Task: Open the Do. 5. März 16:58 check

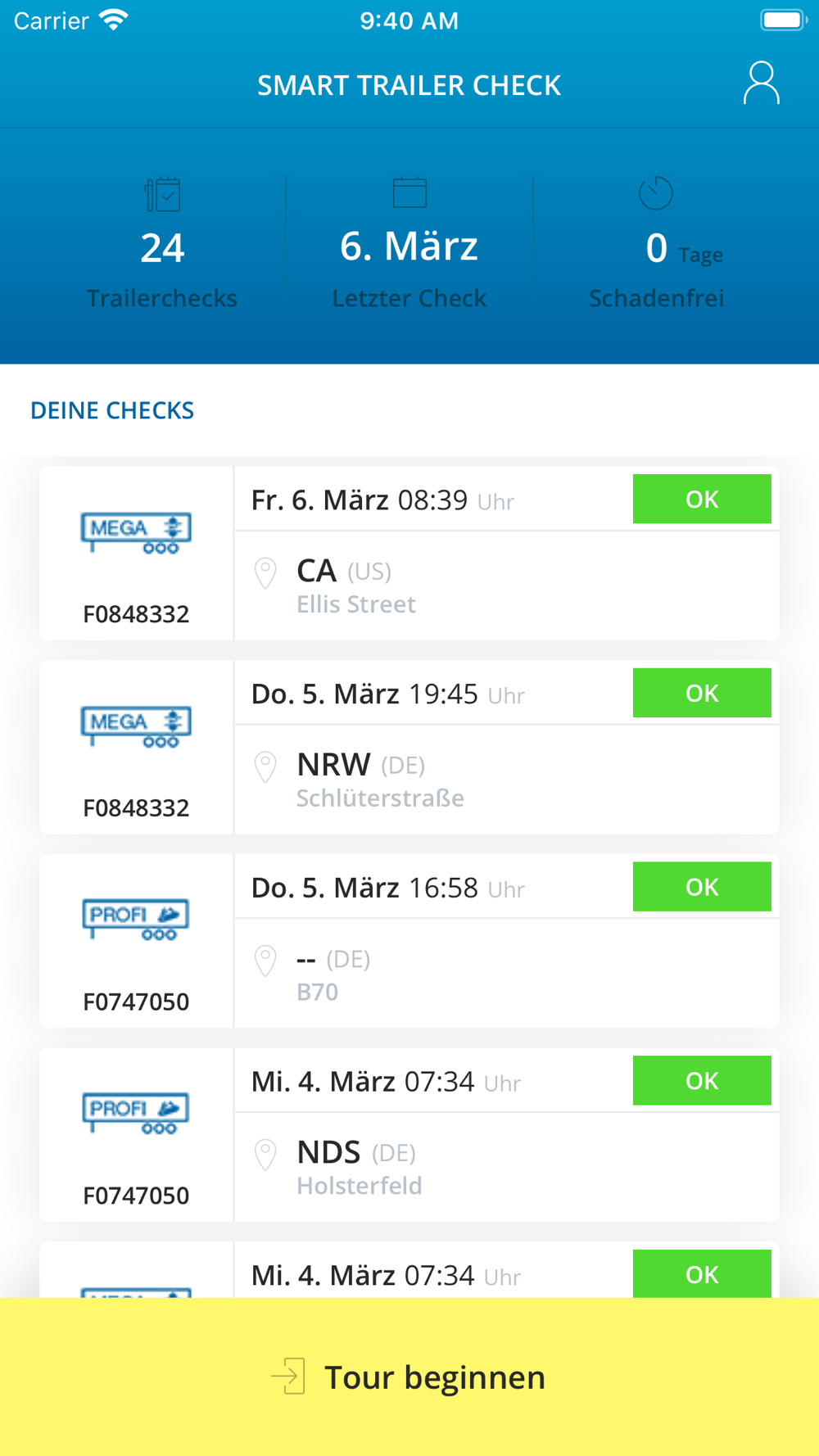Action: coord(409,941)
